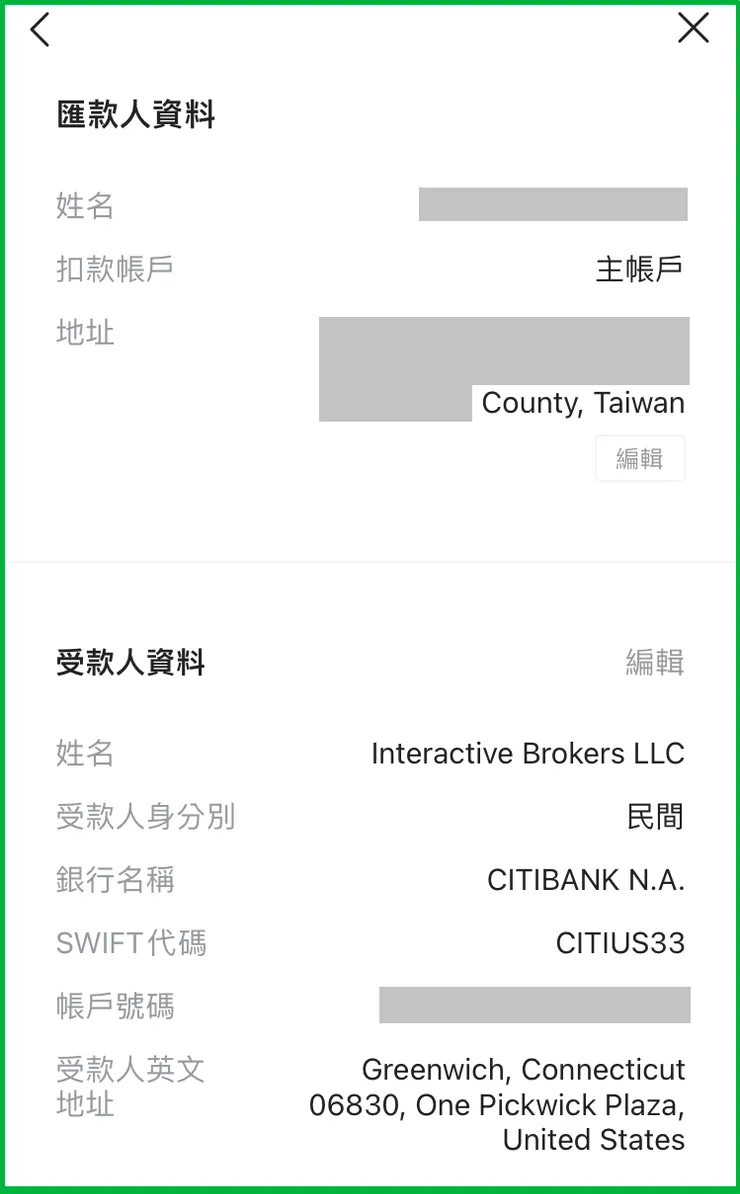Select the County, Taiwan address text

tap(583, 403)
